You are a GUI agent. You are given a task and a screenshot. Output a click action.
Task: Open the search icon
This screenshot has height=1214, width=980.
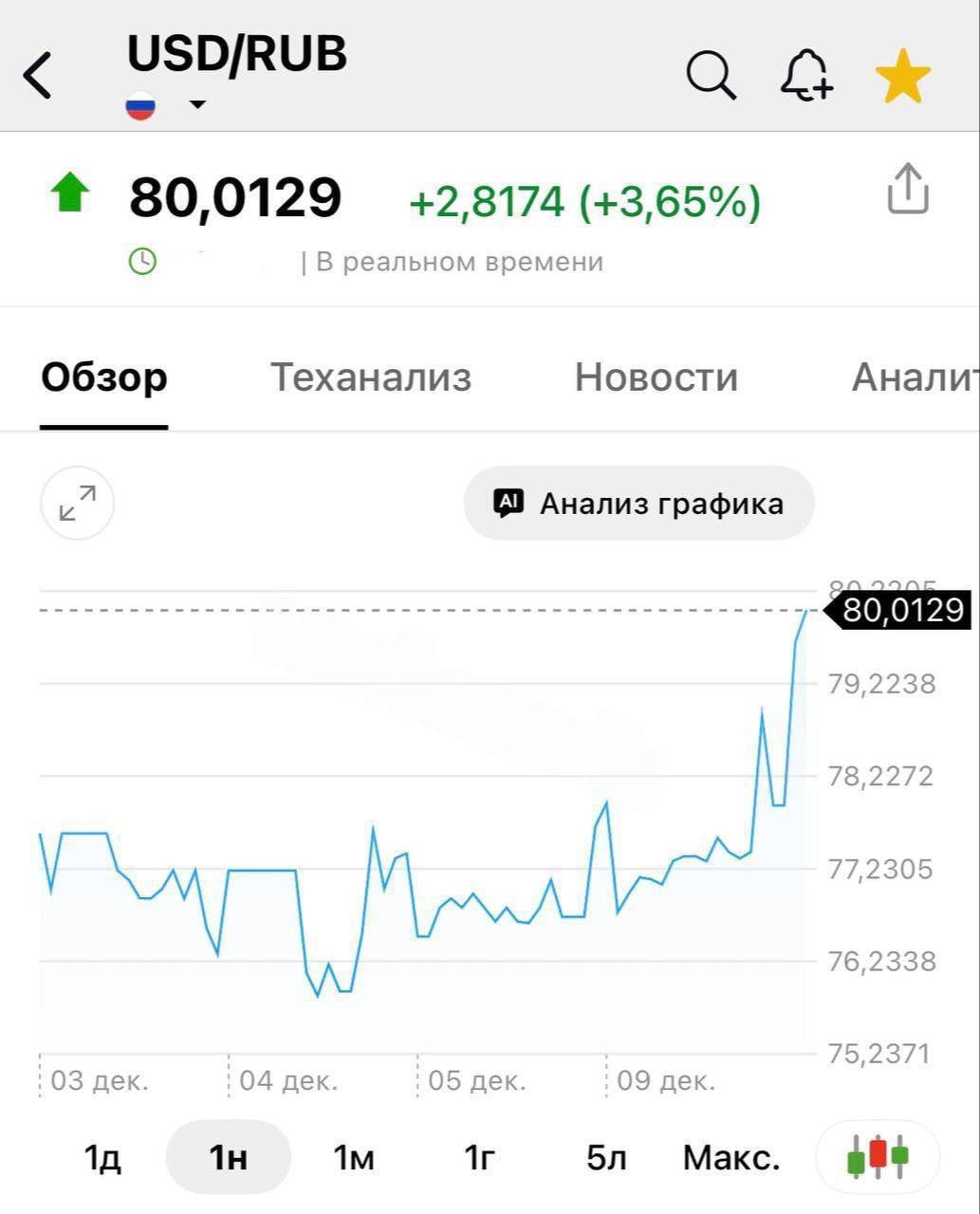click(710, 73)
